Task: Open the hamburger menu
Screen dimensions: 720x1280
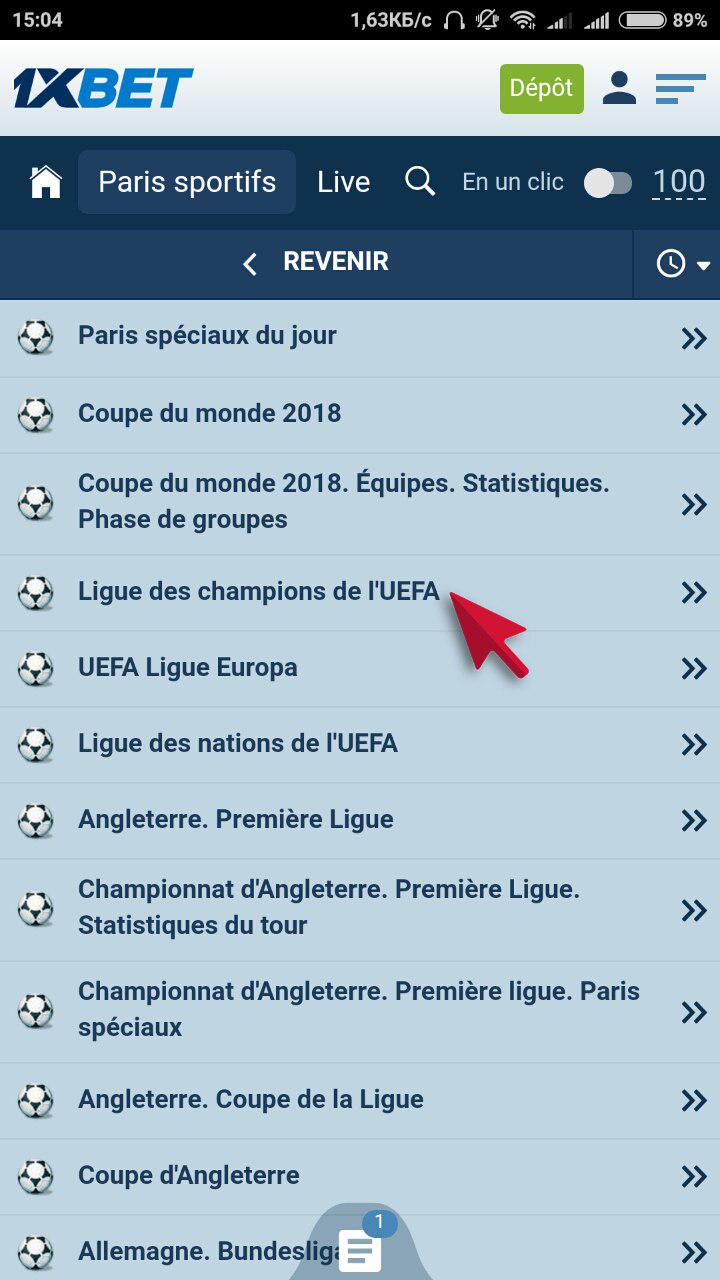Action: pos(681,88)
